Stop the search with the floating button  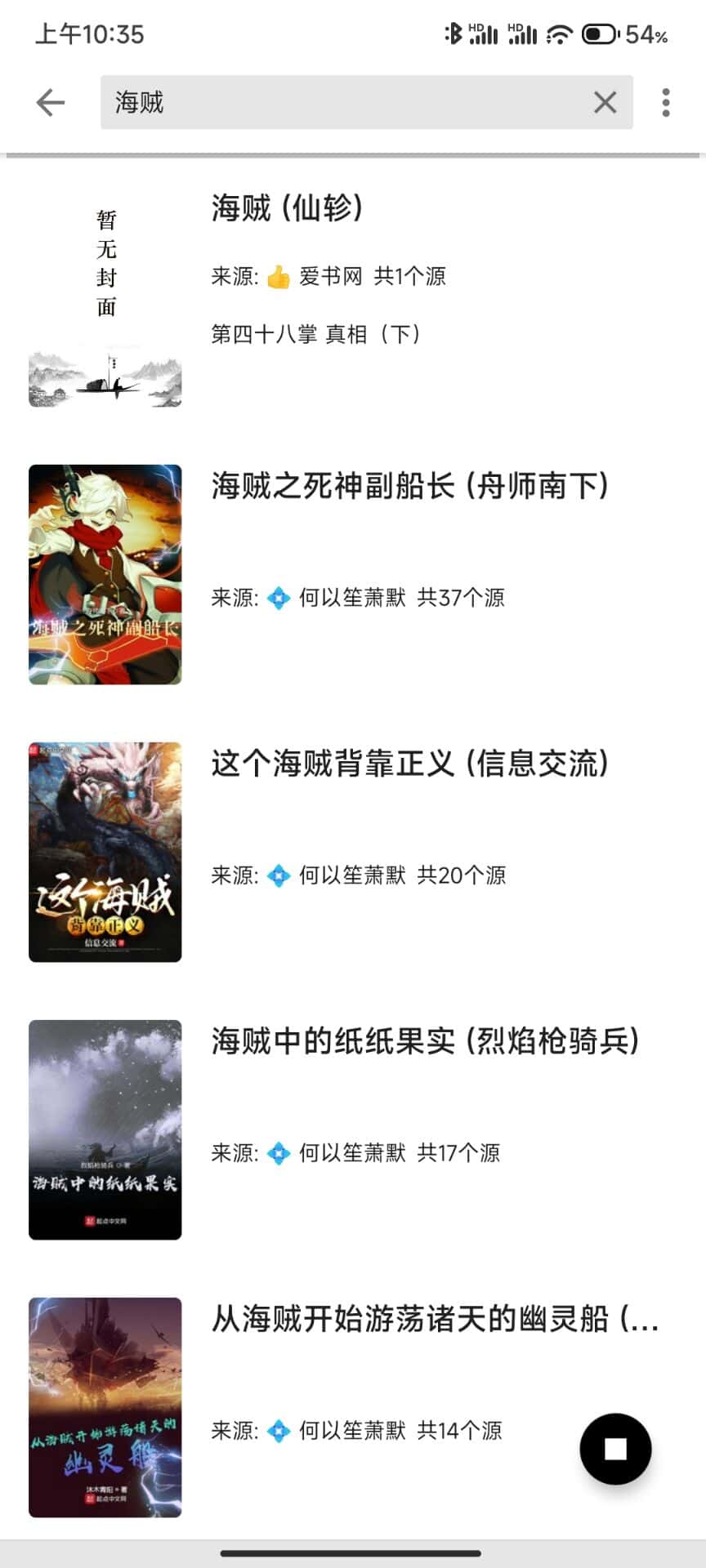(x=615, y=1449)
